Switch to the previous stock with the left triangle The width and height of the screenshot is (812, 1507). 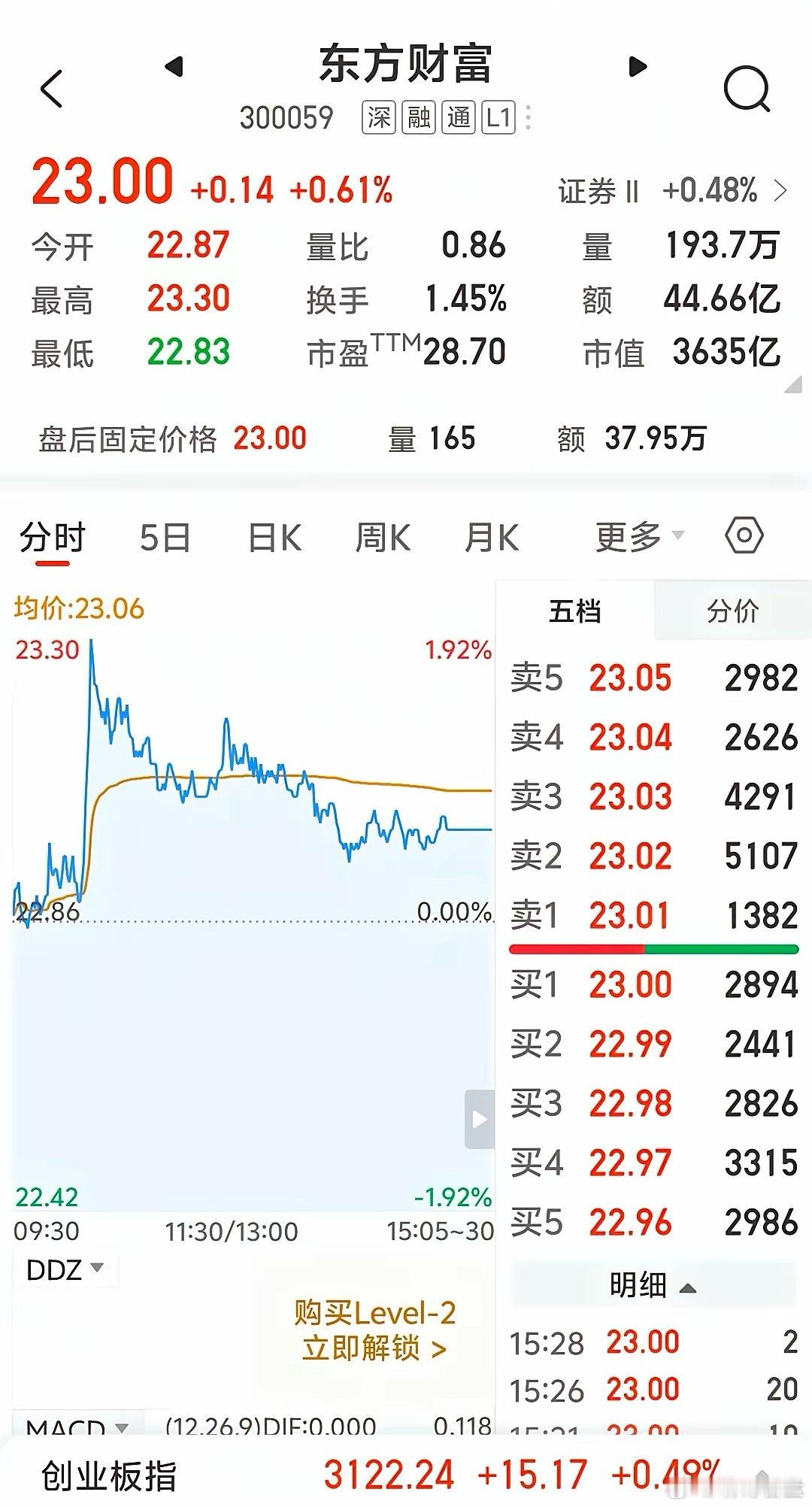pos(174,67)
